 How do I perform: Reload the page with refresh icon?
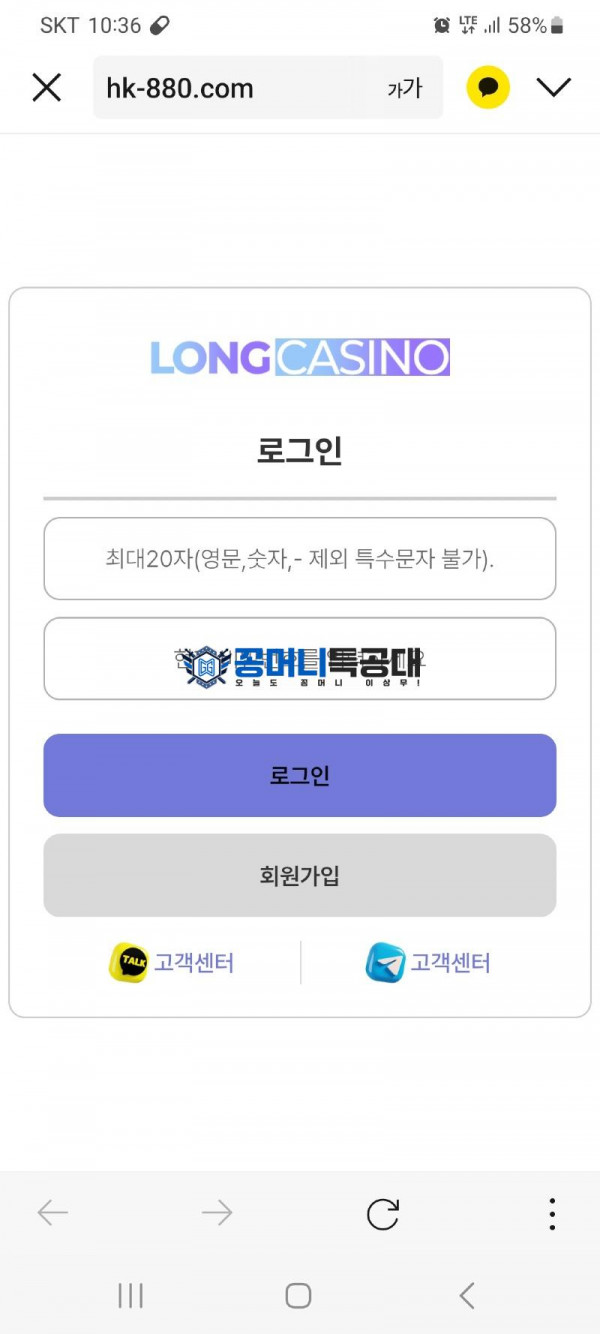[383, 1214]
